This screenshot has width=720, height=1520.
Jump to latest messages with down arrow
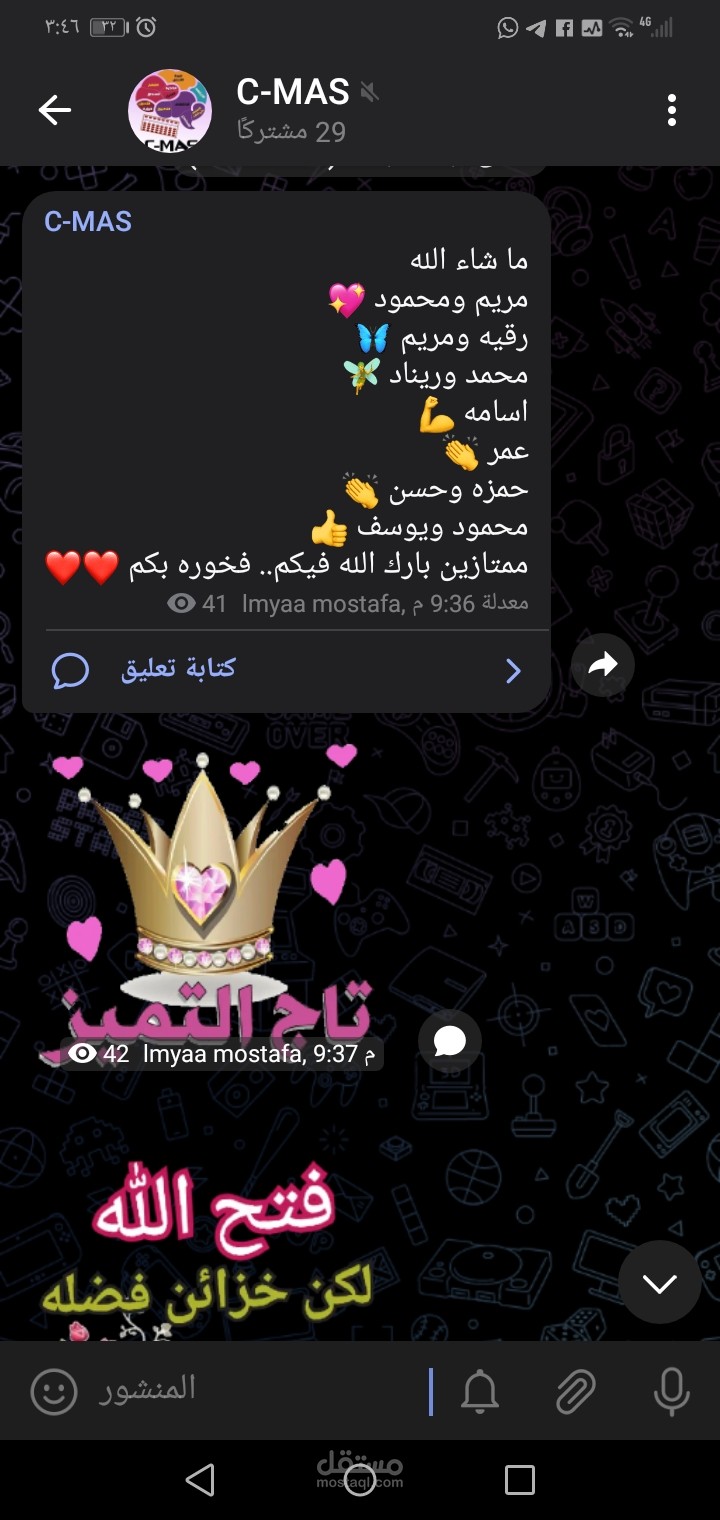[660, 1283]
